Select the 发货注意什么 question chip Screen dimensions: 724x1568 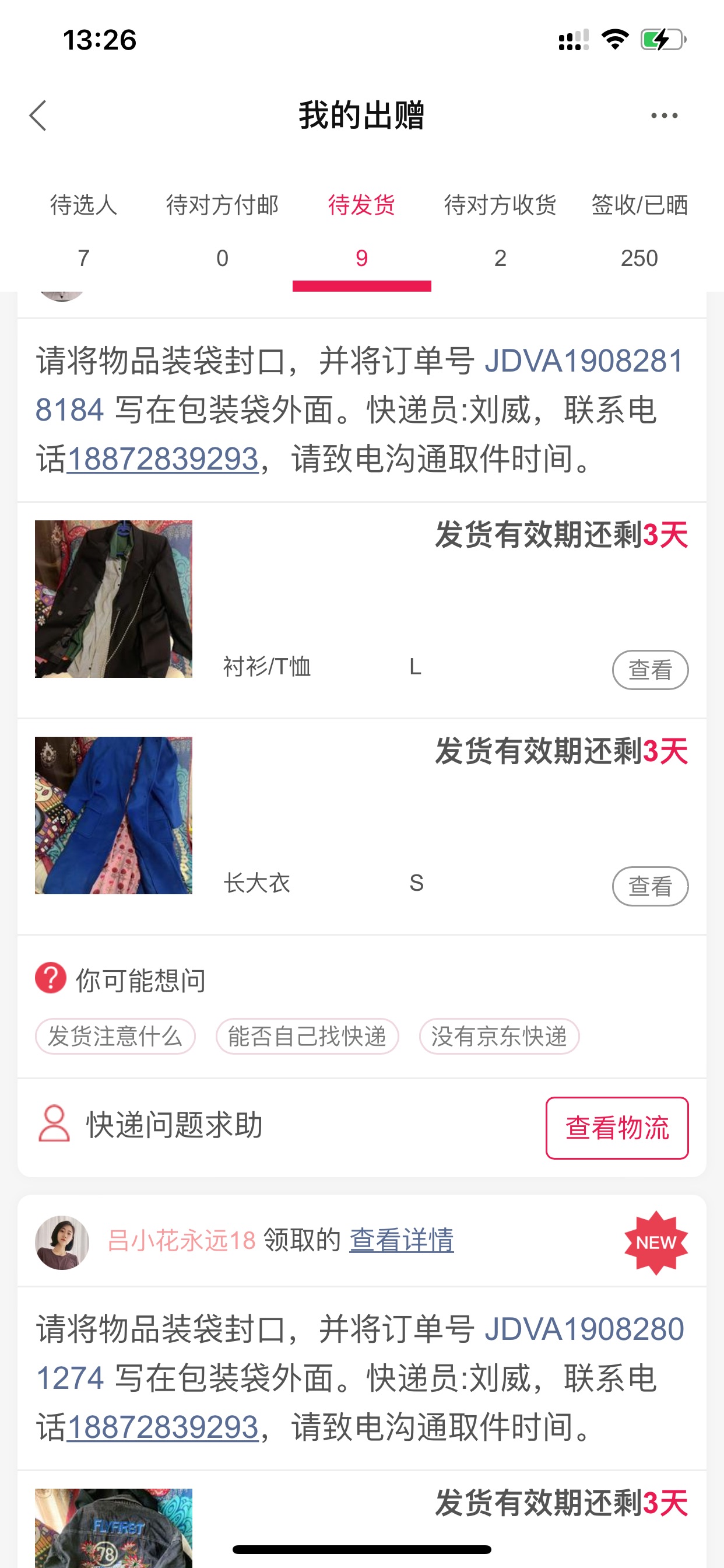115,1036
